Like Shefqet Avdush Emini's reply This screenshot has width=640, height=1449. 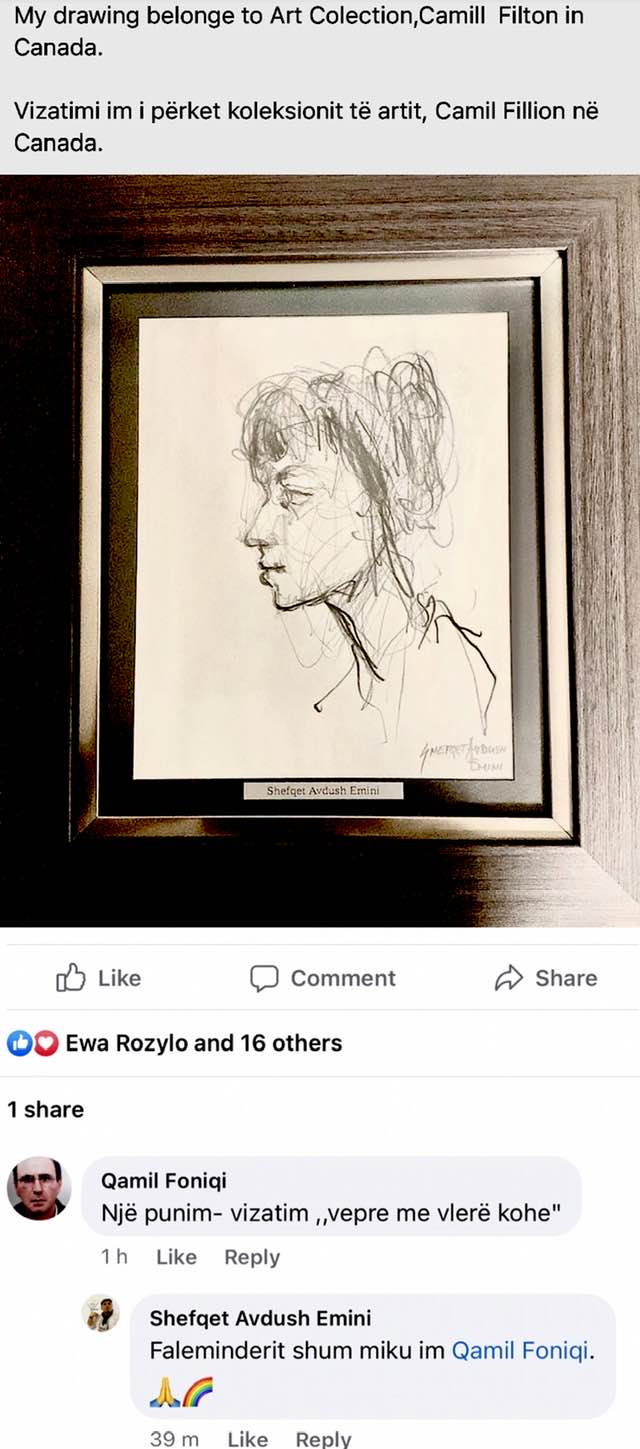point(247,1438)
